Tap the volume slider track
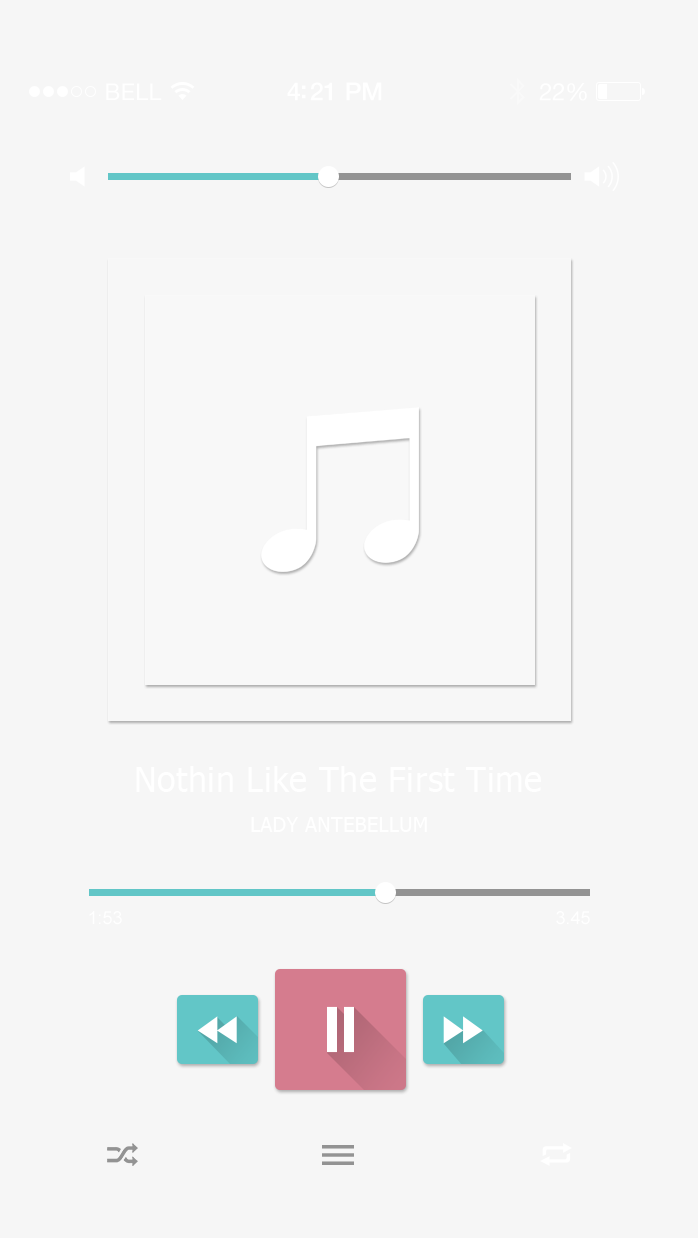The image size is (698, 1238). pyautogui.click(x=450, y=177)
